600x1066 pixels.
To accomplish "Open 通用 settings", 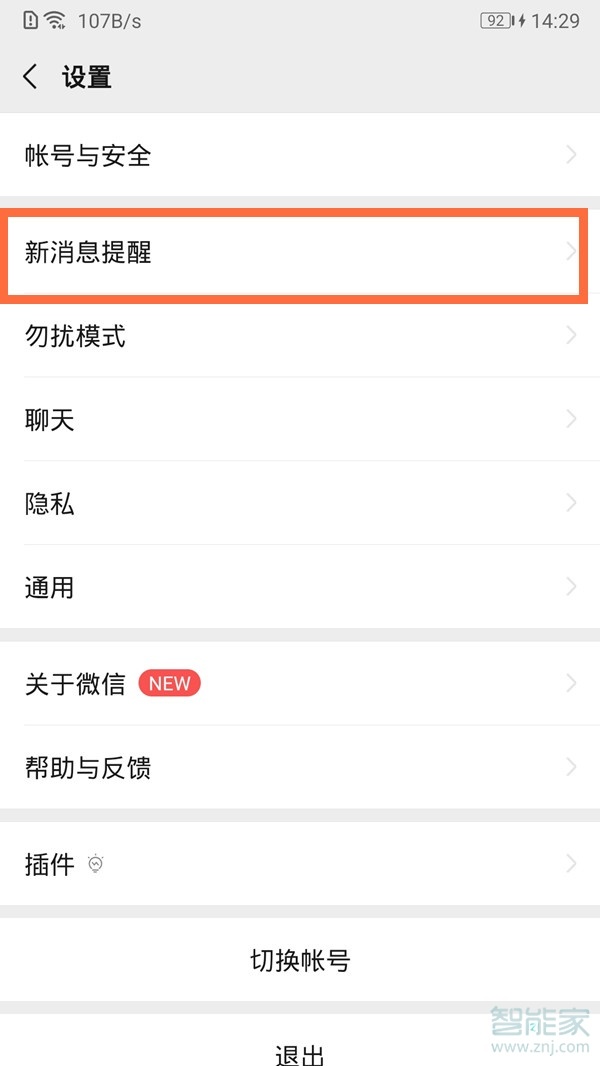I will pyautogui.click(x=300, y=587).
